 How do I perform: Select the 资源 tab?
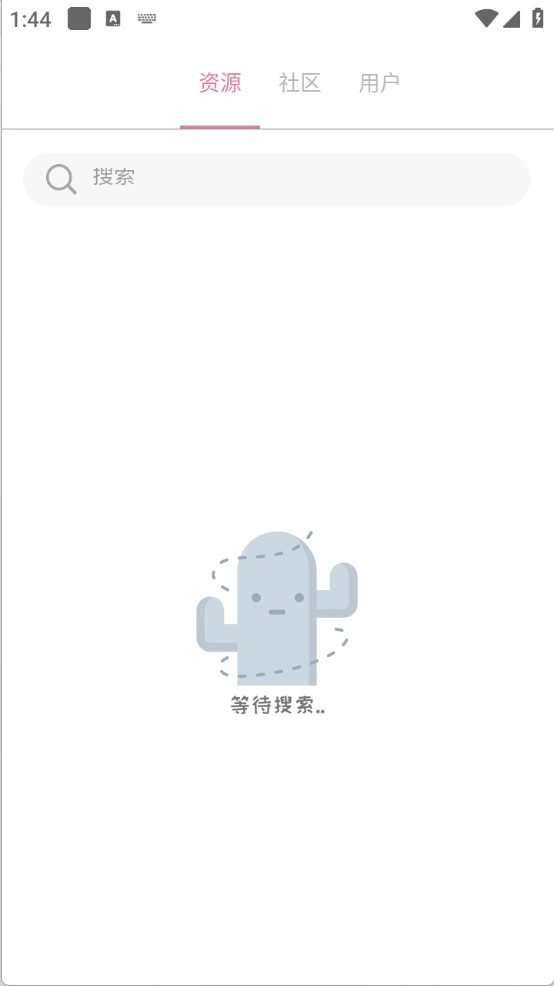pyautogui.click(x=220, y=83)
